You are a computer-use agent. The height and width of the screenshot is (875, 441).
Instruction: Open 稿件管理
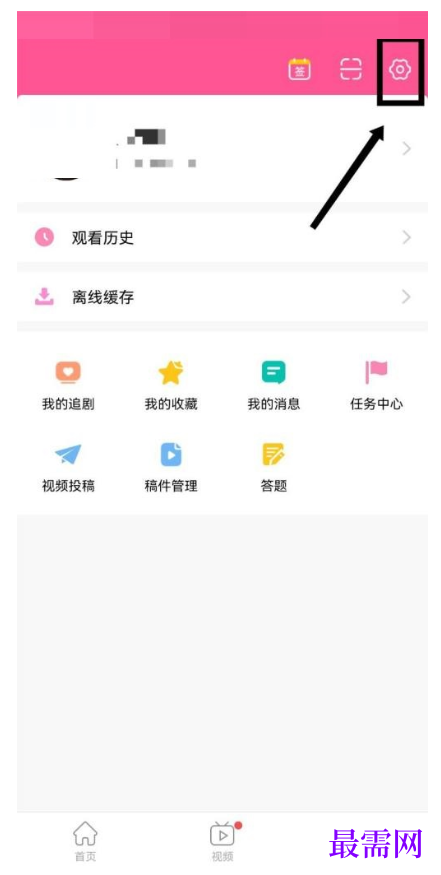click(x=171, y=468)
